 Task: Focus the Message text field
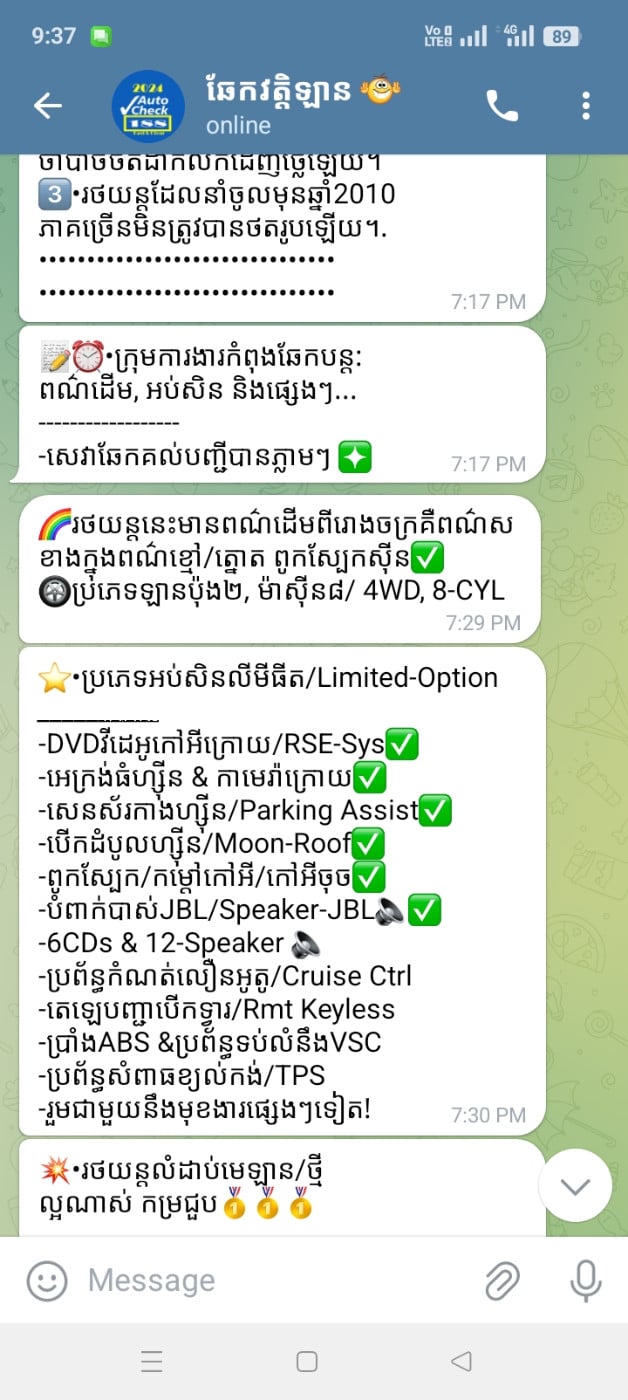[270, 1280]
